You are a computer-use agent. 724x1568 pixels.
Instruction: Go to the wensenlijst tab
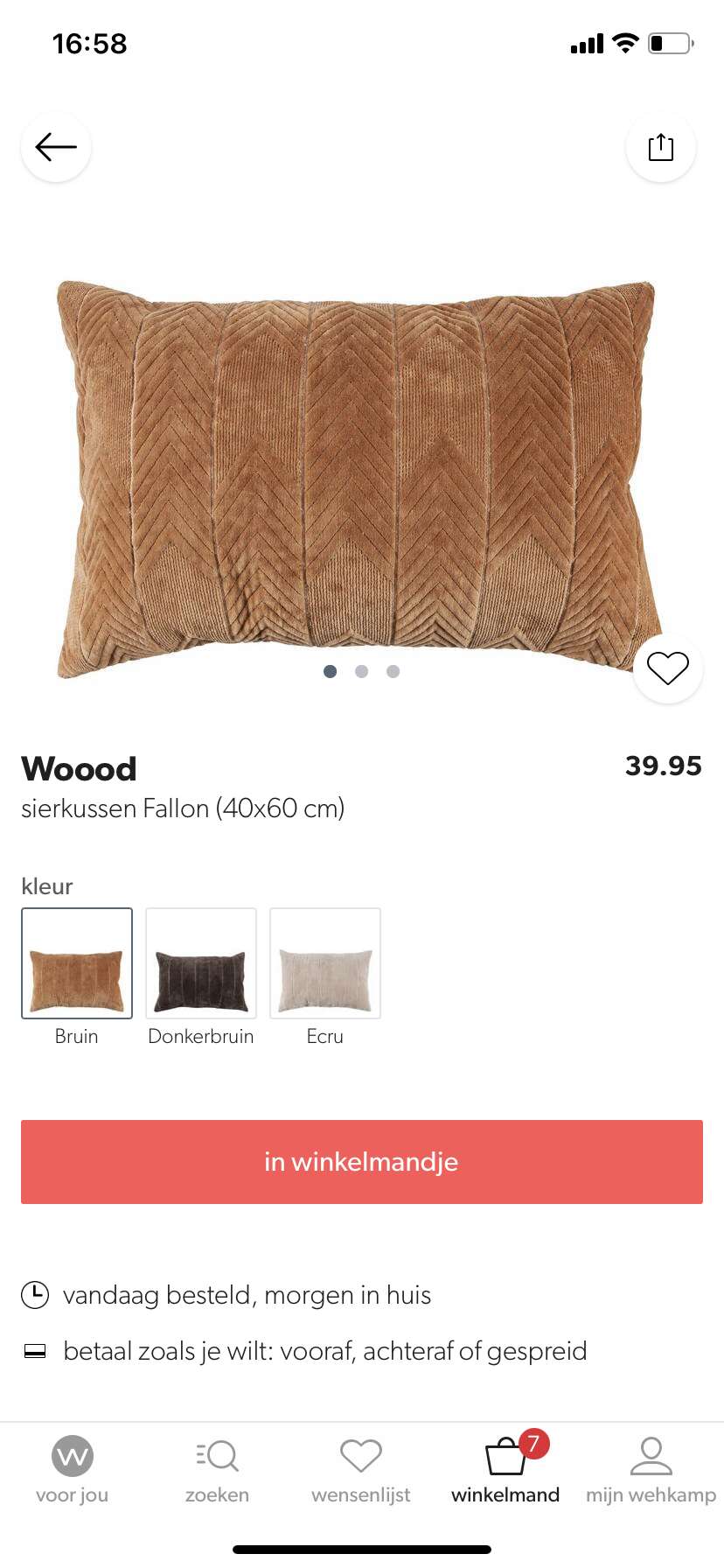tap(361, 1470)
